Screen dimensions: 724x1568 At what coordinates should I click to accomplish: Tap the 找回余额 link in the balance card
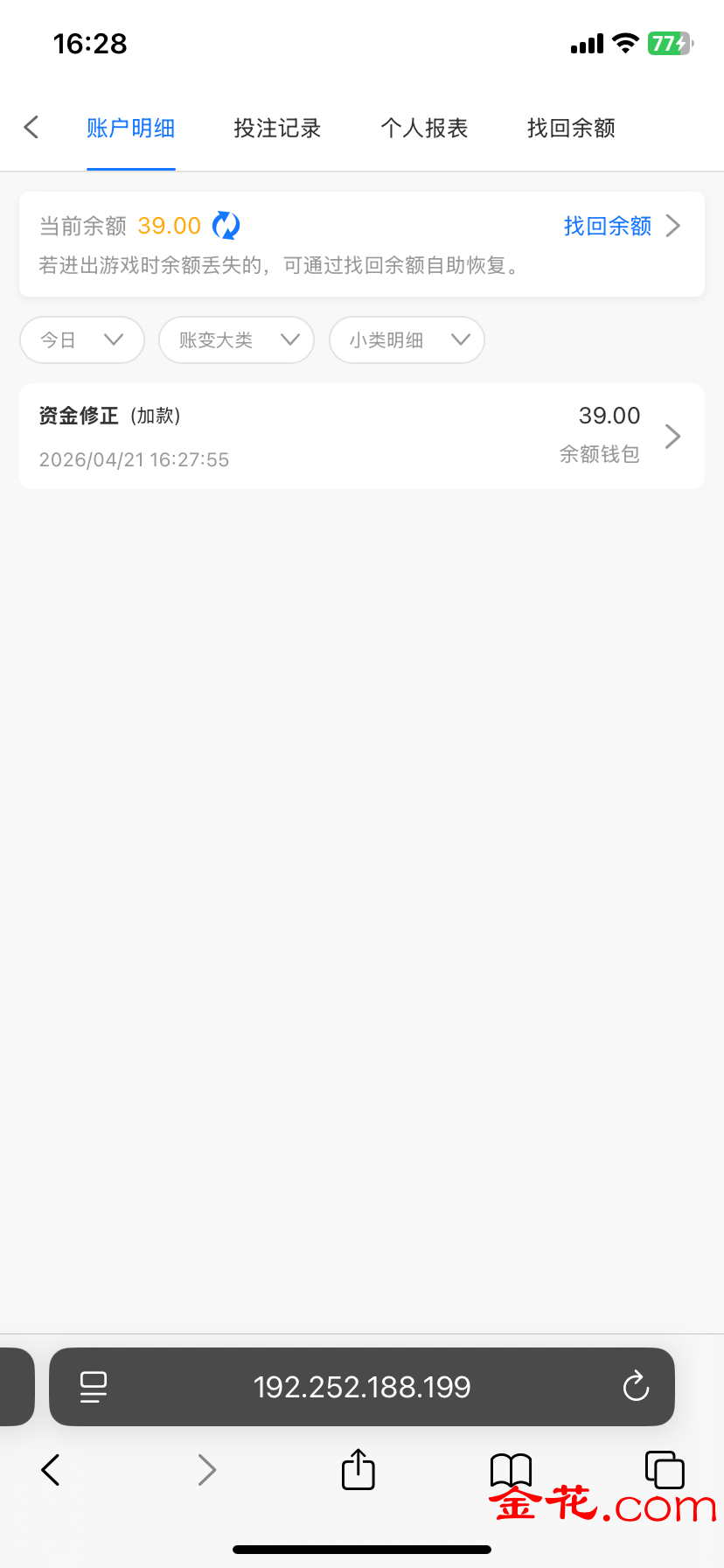tap(620, 226)
